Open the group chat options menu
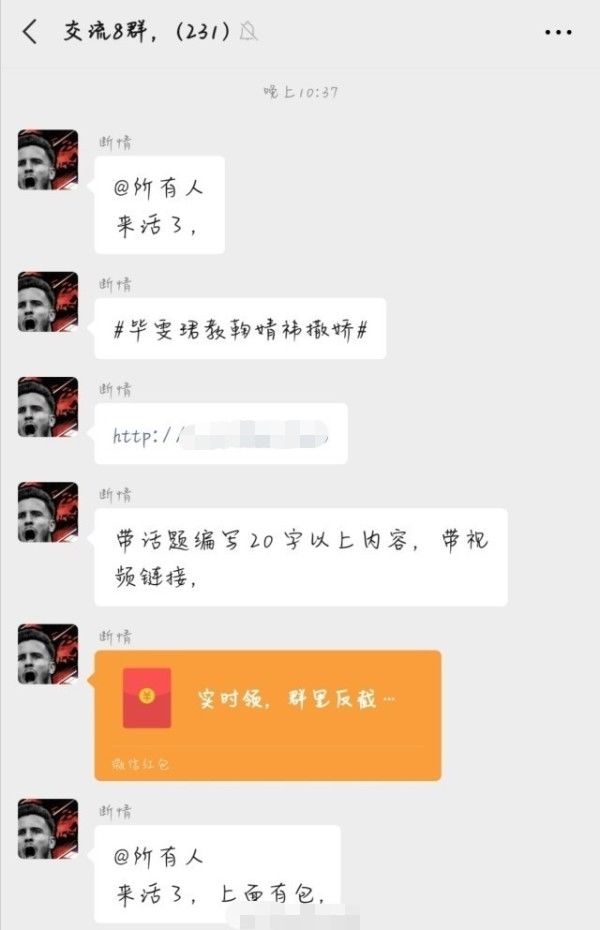 [558, 32]
